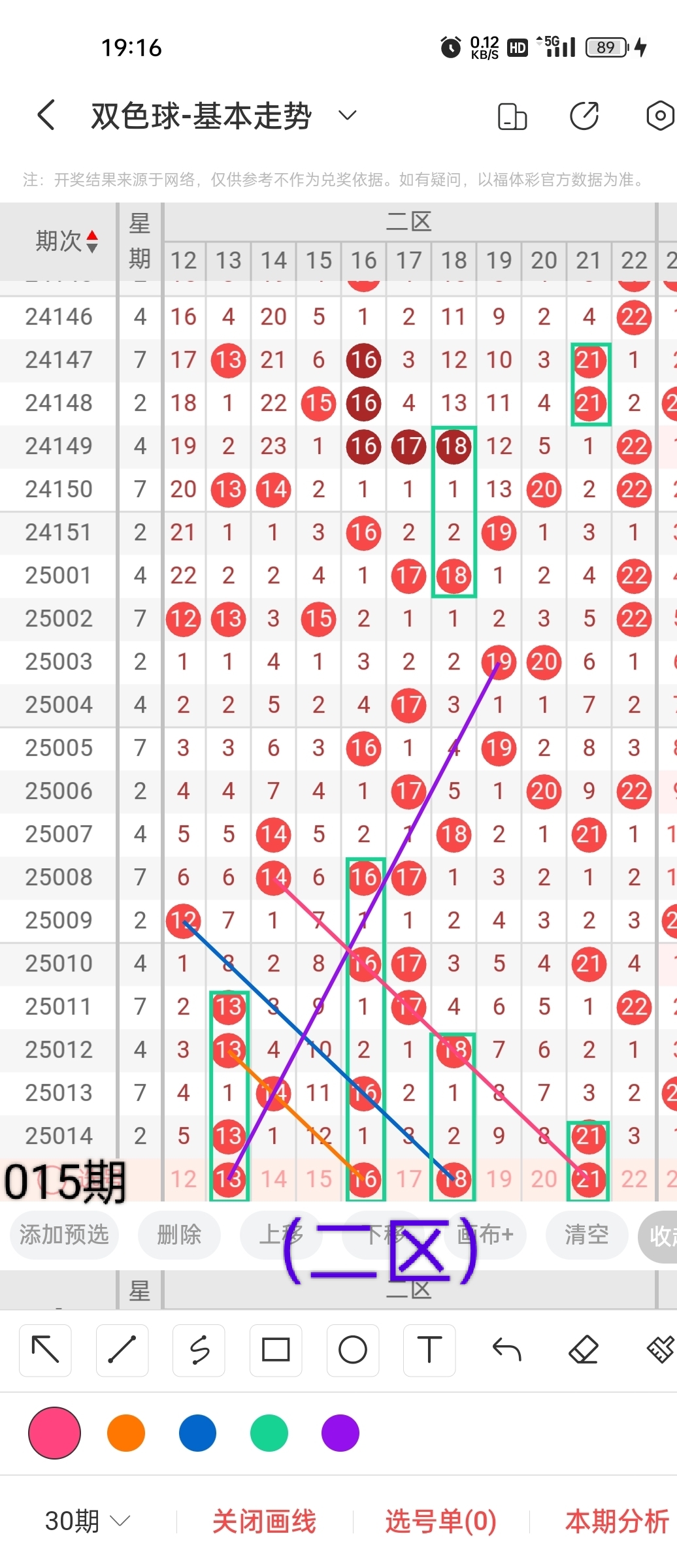Go back from the trend chart
The image size is (677, 1568).
click(x=46, y=116)
